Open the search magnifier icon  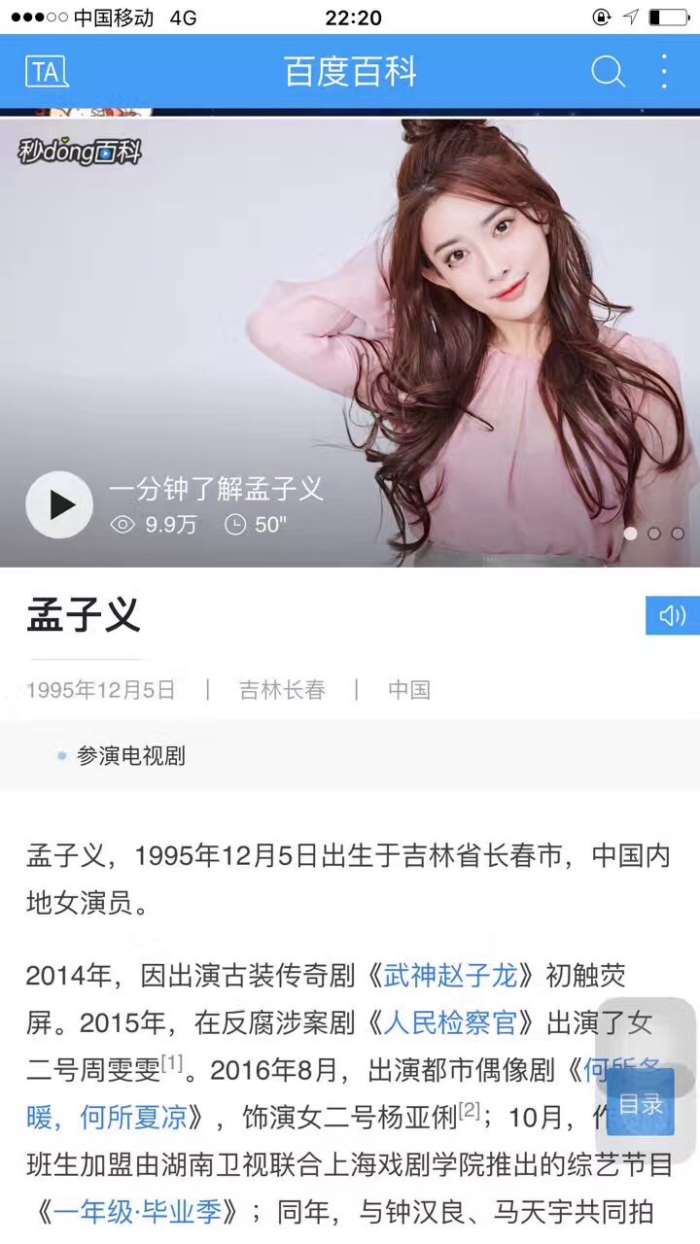pyautogui.click(x=607, y=72)
